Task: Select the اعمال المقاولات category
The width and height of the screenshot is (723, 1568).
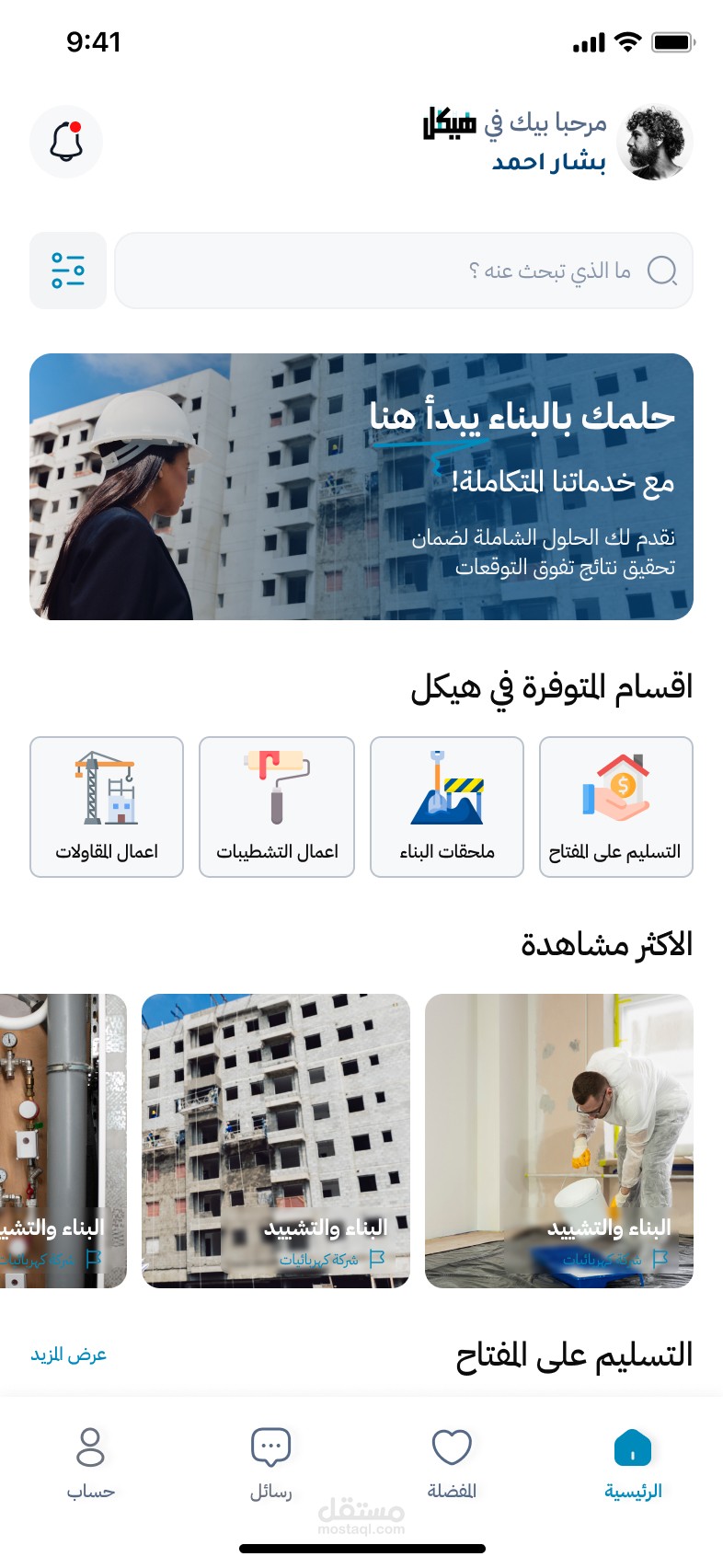Action: (x=107, y=807)
